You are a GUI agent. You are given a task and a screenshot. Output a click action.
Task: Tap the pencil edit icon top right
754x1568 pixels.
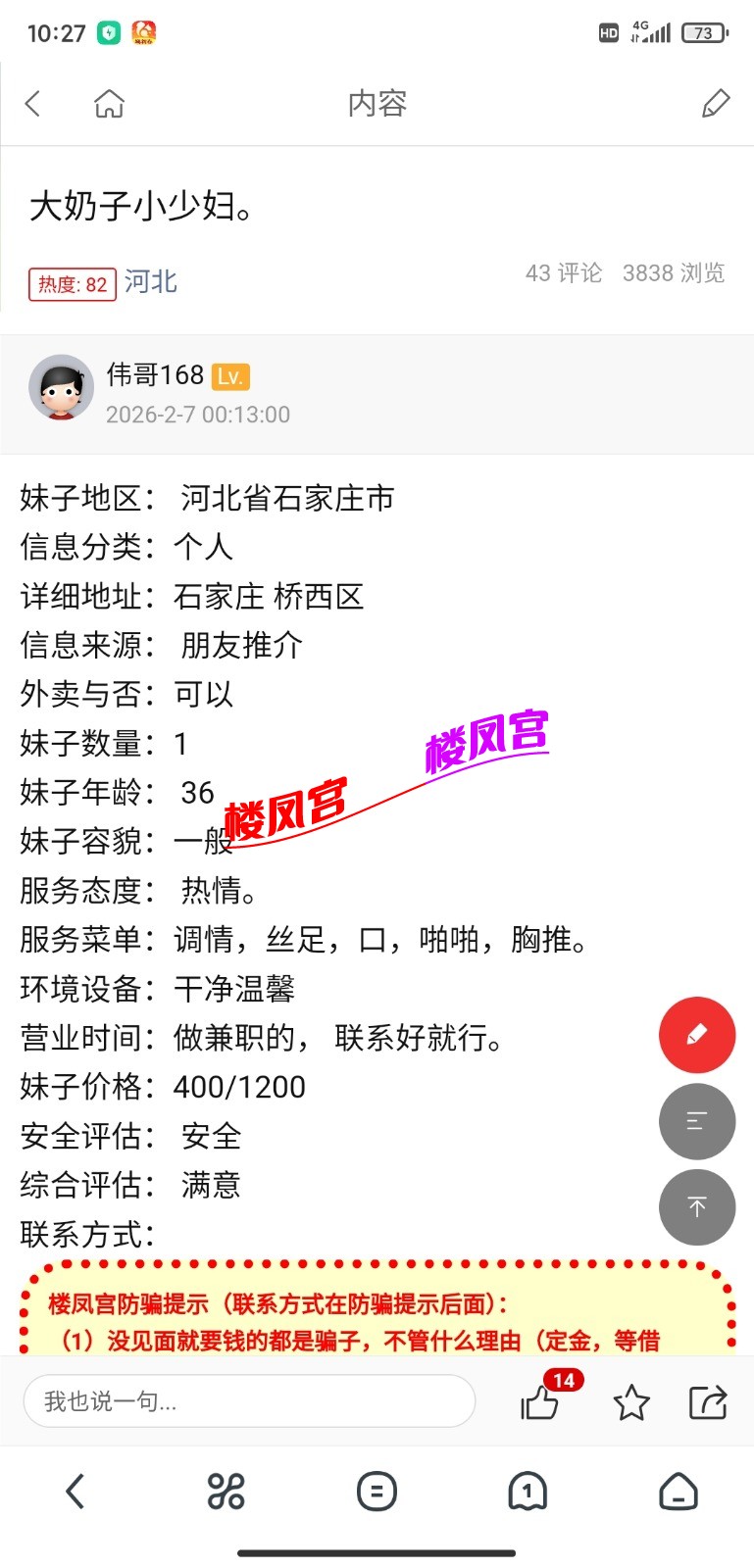point(717,102)
